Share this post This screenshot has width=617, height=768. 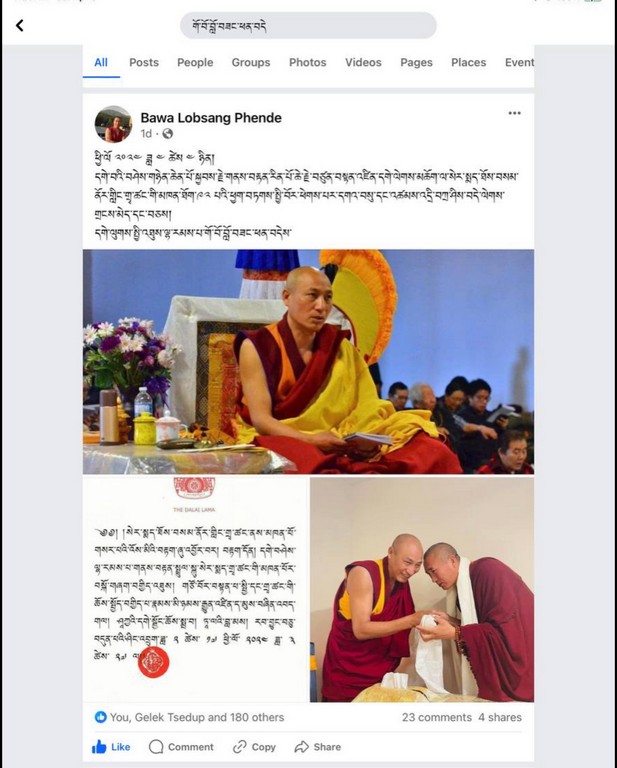tap(317, 747)
